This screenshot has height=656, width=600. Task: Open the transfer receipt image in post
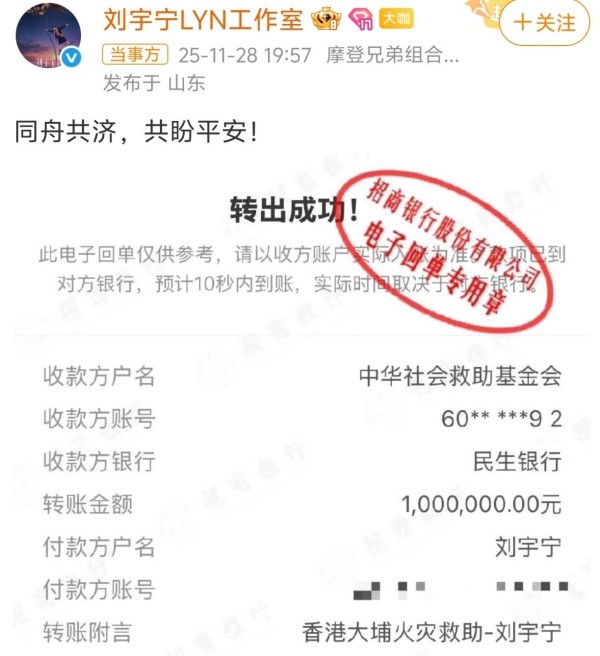pyautogui.click(x=300, y=420)
